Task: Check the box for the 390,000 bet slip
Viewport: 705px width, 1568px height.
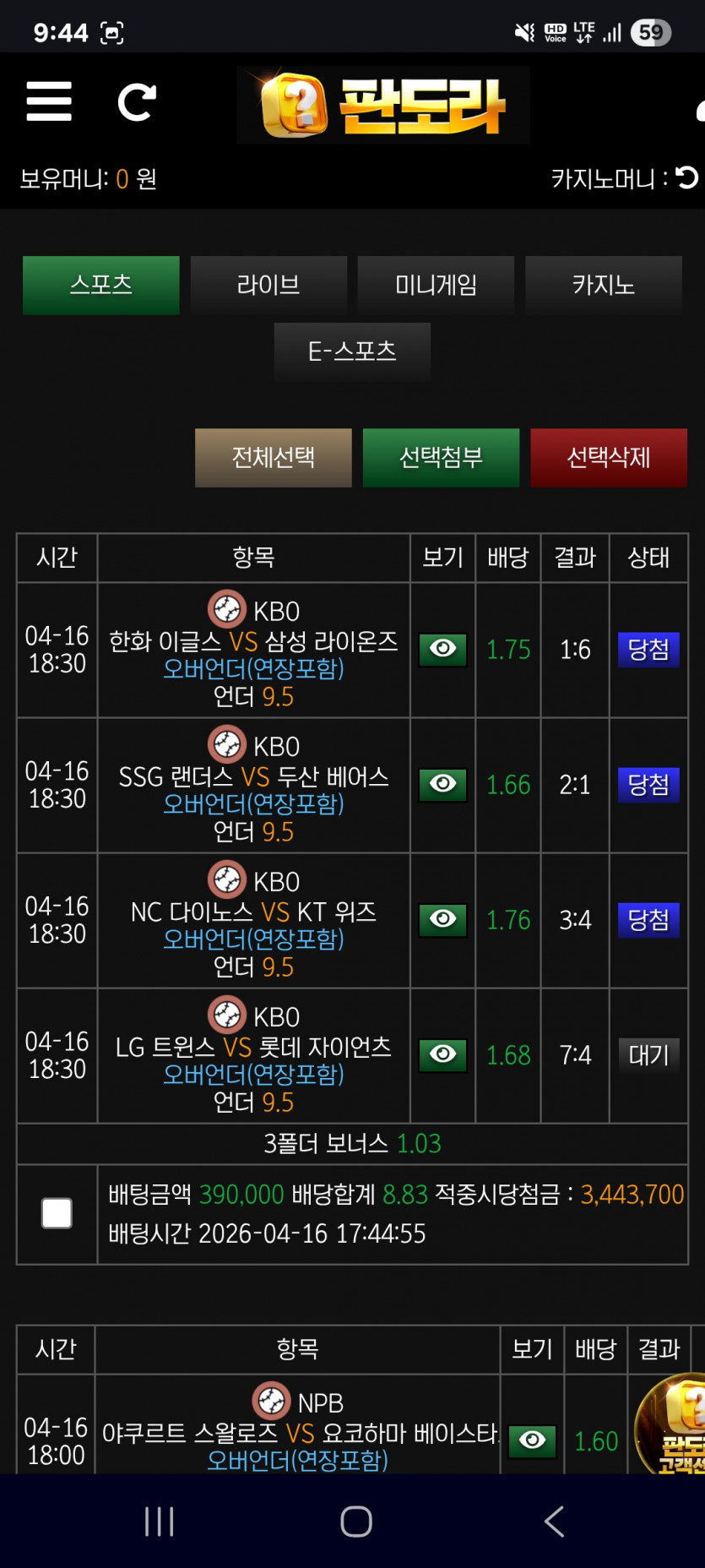Action: point(57,1214)
